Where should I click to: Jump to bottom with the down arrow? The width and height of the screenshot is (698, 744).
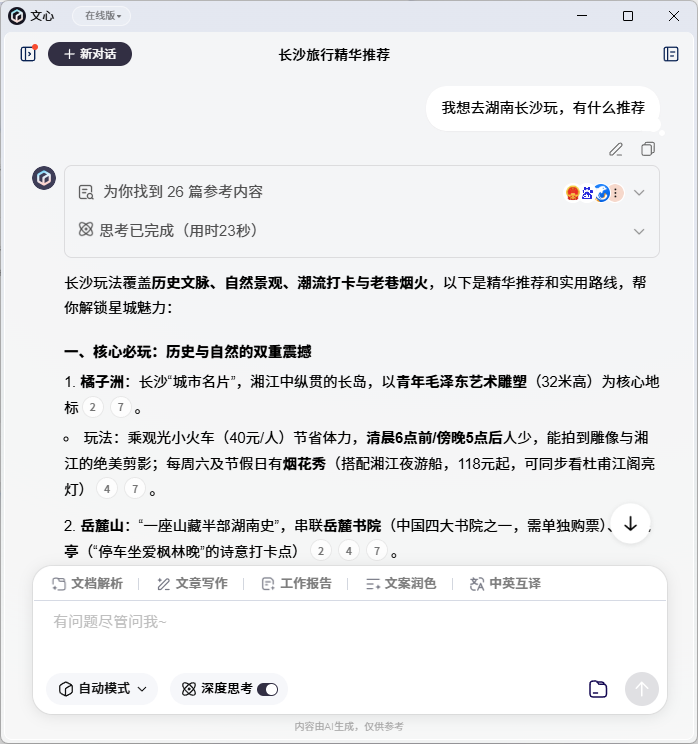coord(630,523)
